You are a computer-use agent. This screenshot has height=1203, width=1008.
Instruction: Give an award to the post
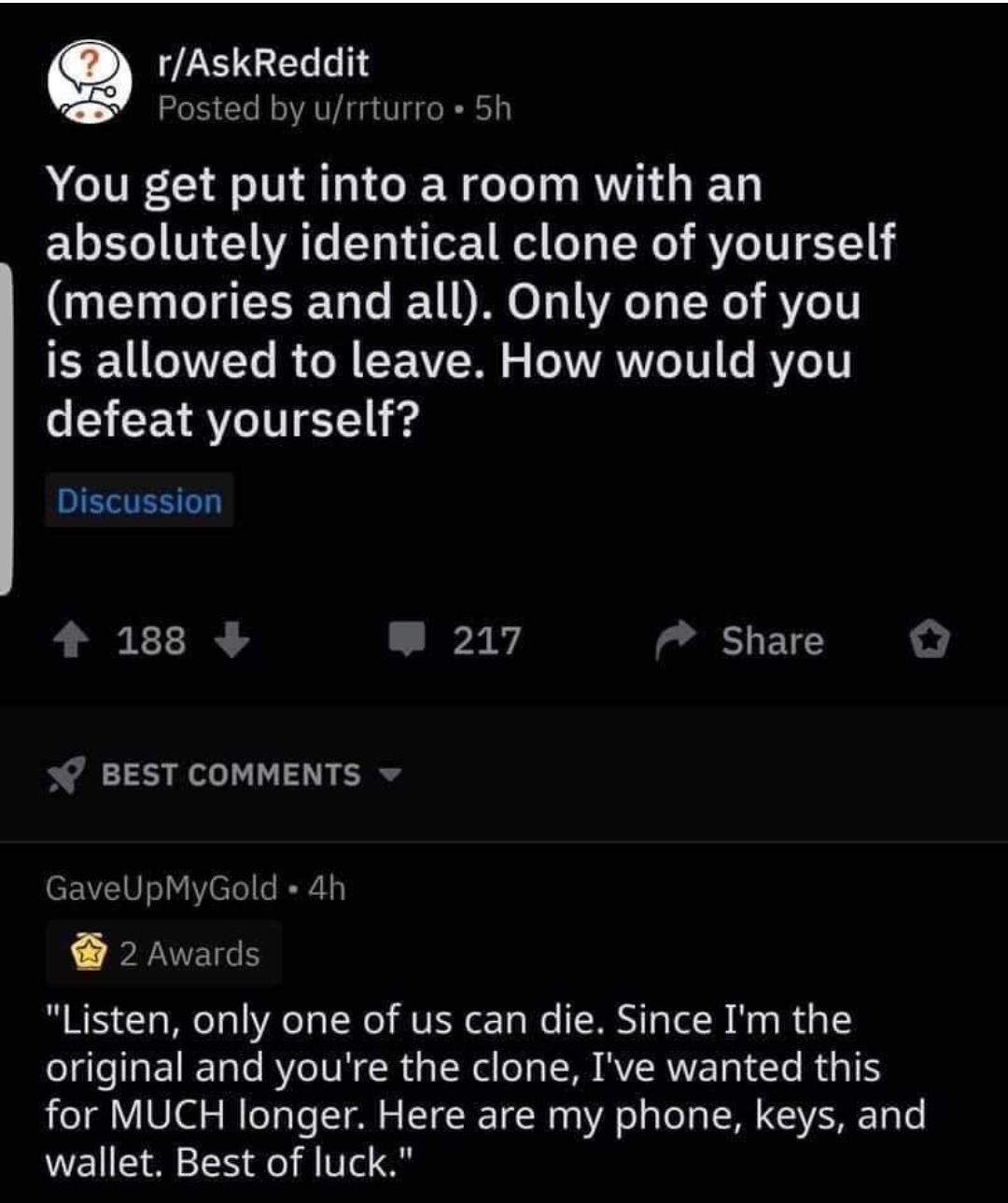(x=929, y=641)
